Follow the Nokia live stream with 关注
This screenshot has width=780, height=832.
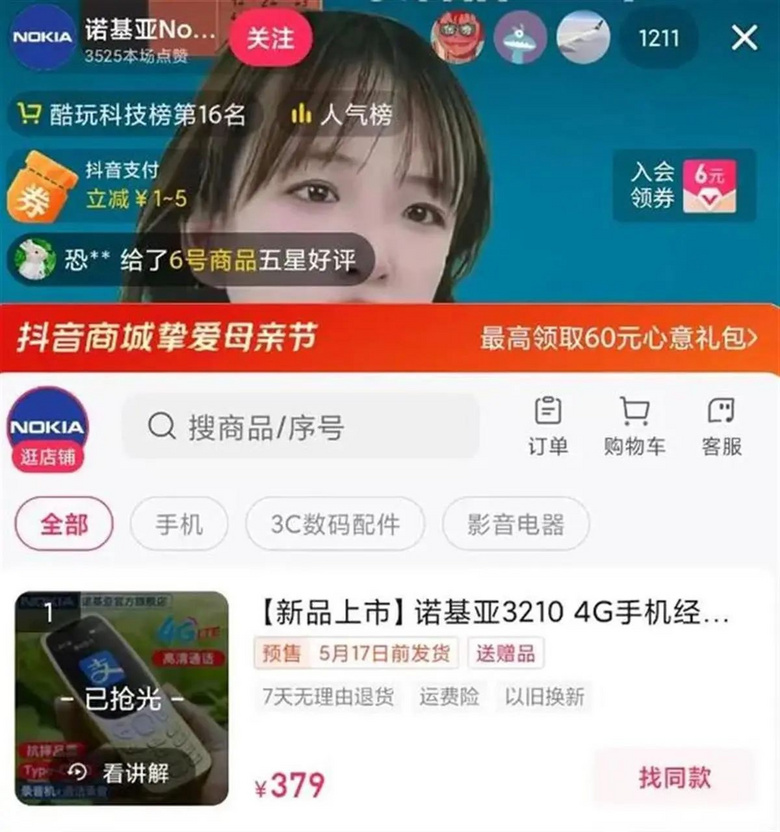(x=270, y=38)
